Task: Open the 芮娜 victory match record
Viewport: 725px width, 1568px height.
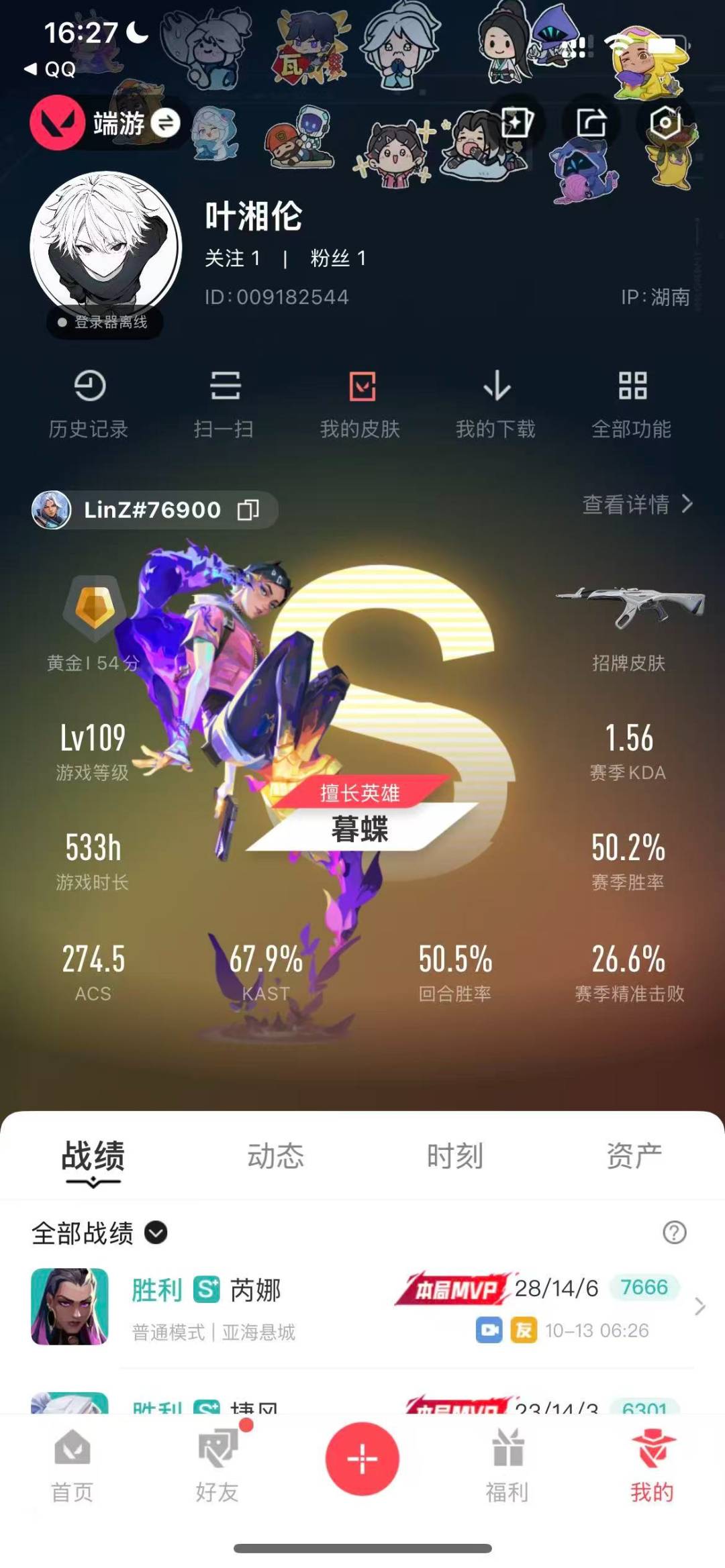Action: [x=362, y=1307]
